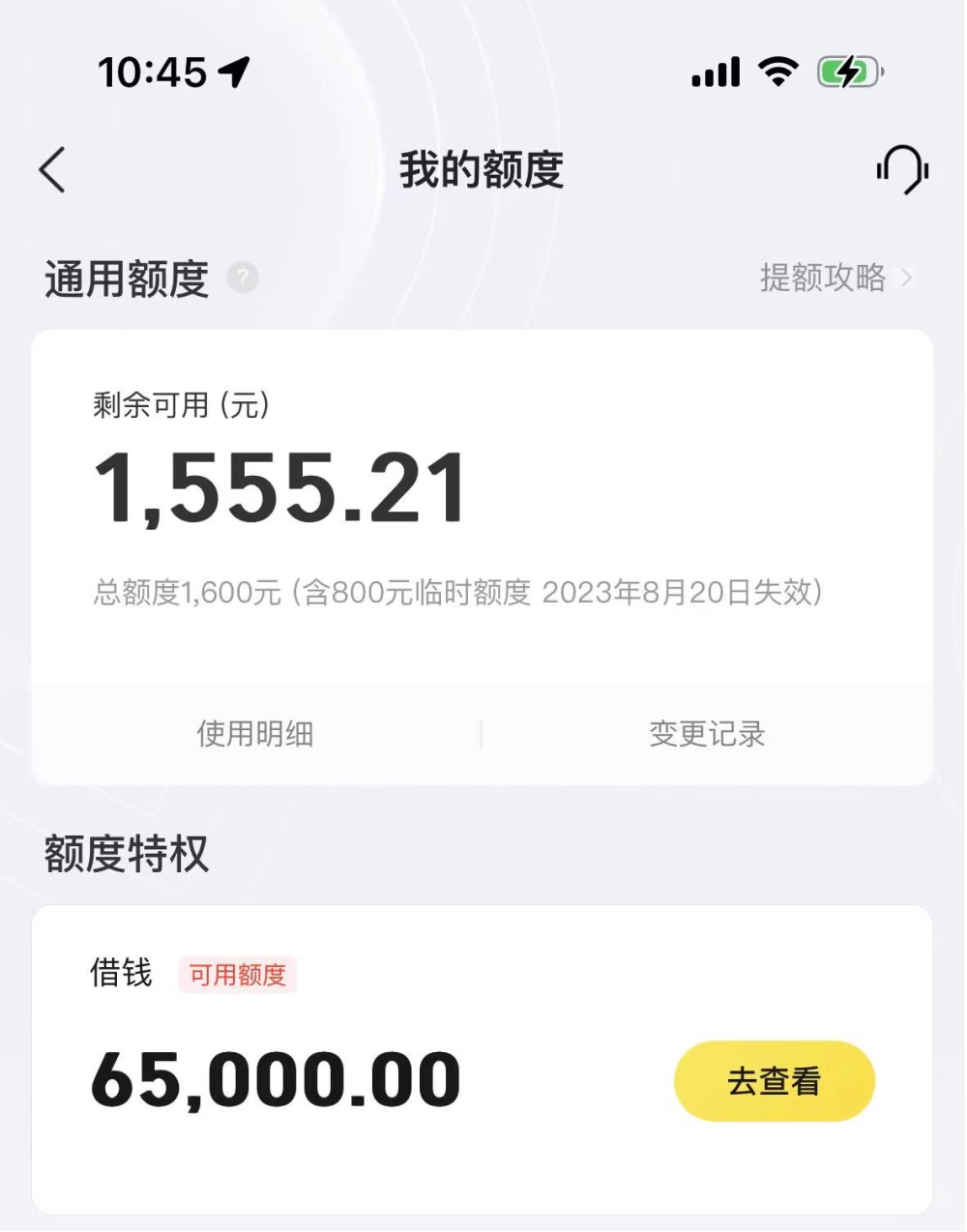This screenshot has width=967, height=1232.
Task: Expand 提额攻略 using its chevron arrow
Action: coord(907,279)
